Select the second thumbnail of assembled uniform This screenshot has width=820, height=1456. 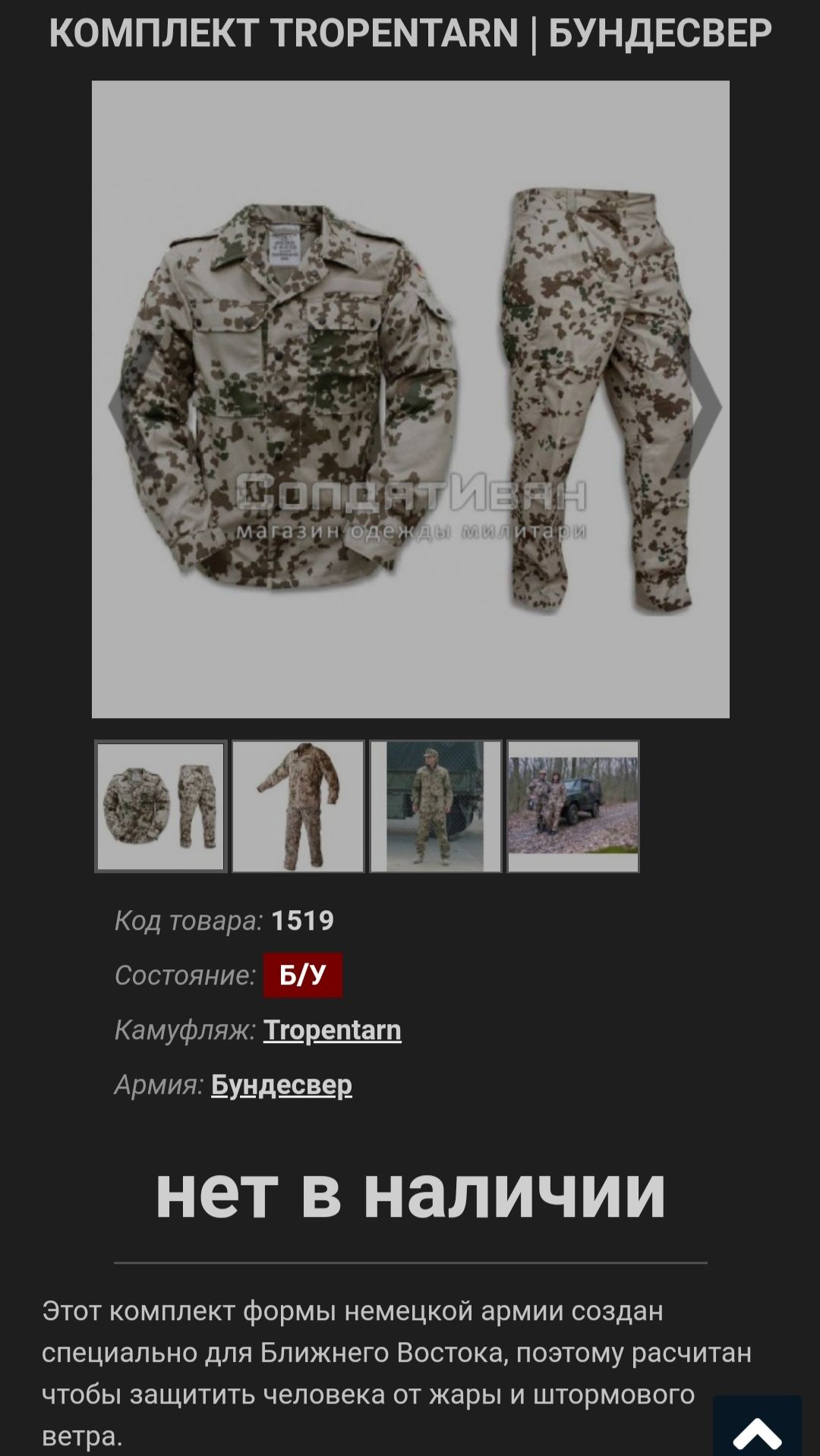298,806
